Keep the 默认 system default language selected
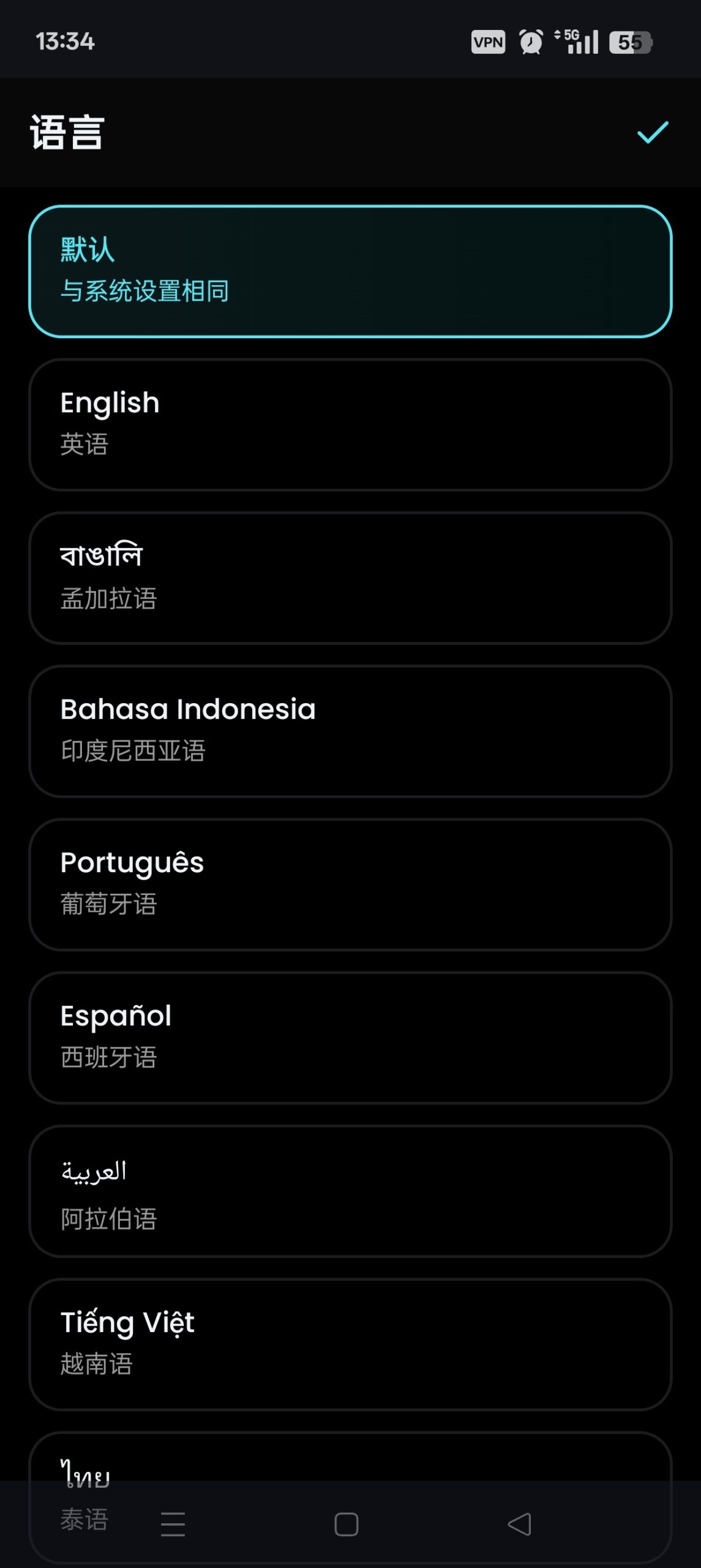 pos(350,269)
